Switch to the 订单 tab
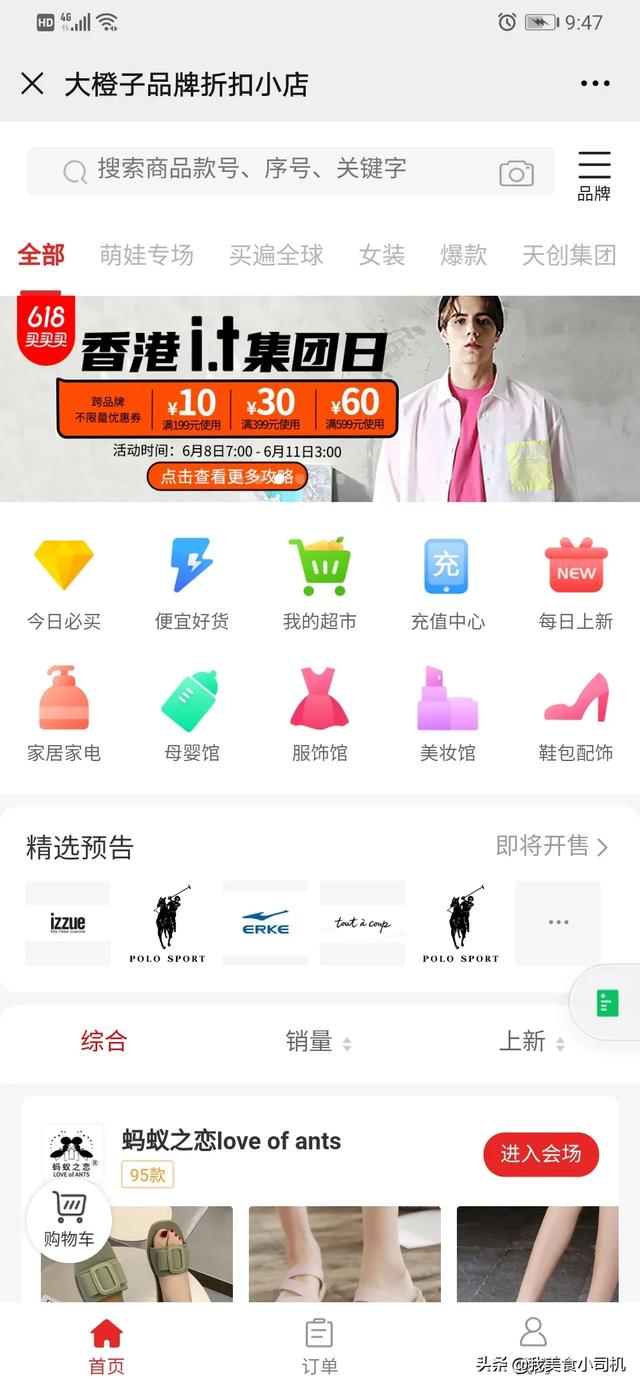640x1387 pixels. (320, 1346)
